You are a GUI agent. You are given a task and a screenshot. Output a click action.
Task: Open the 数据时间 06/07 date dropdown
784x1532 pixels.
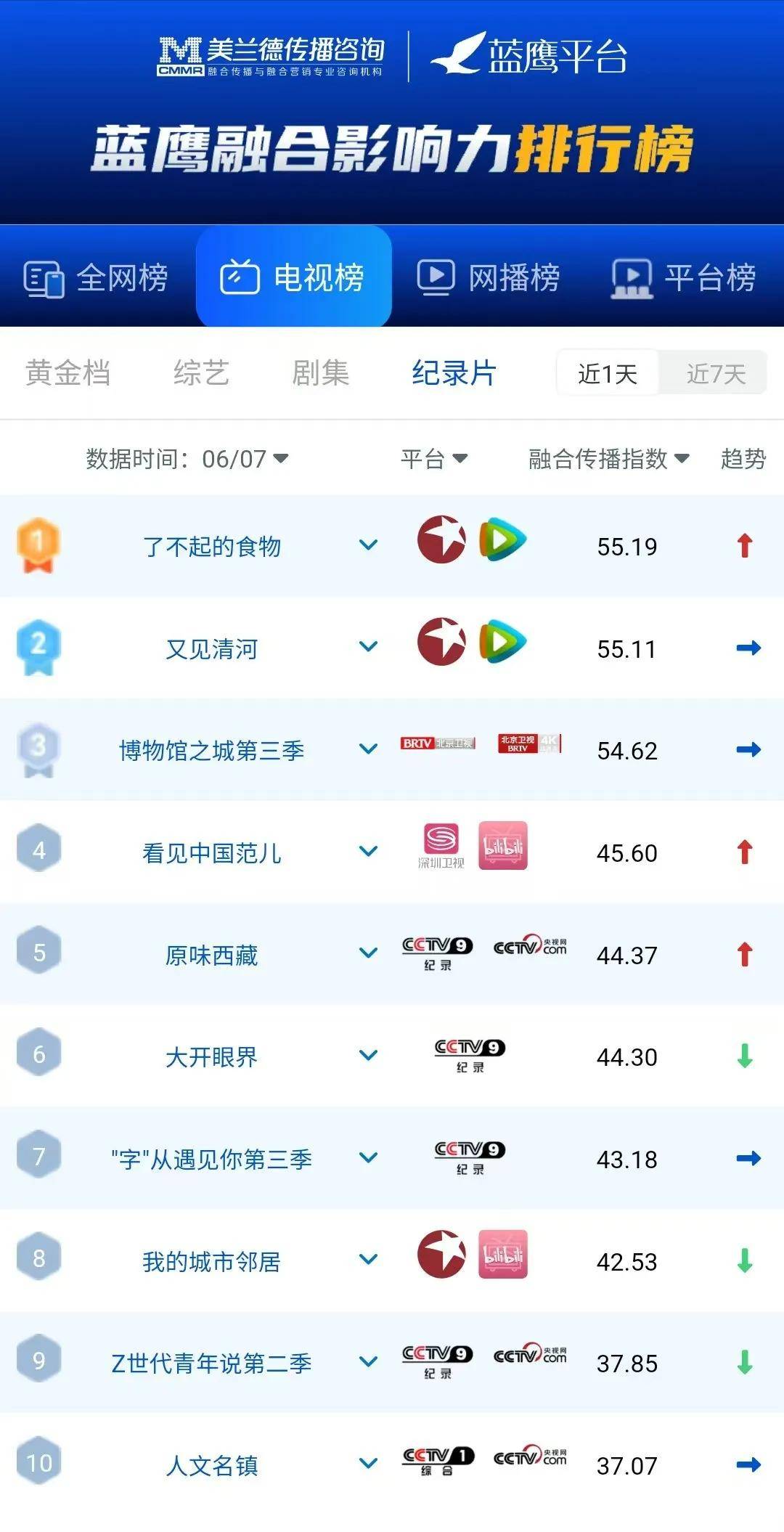pyautogui.click(x=187, y=459)
